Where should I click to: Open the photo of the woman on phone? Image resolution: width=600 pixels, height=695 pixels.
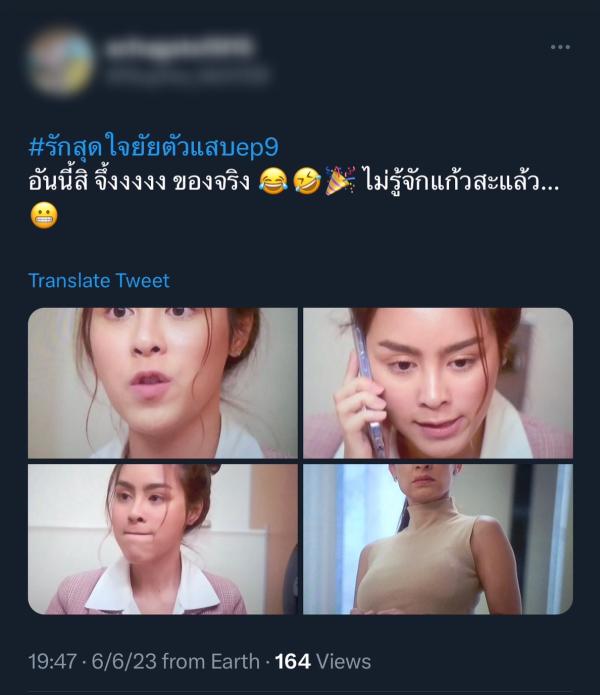438,383
